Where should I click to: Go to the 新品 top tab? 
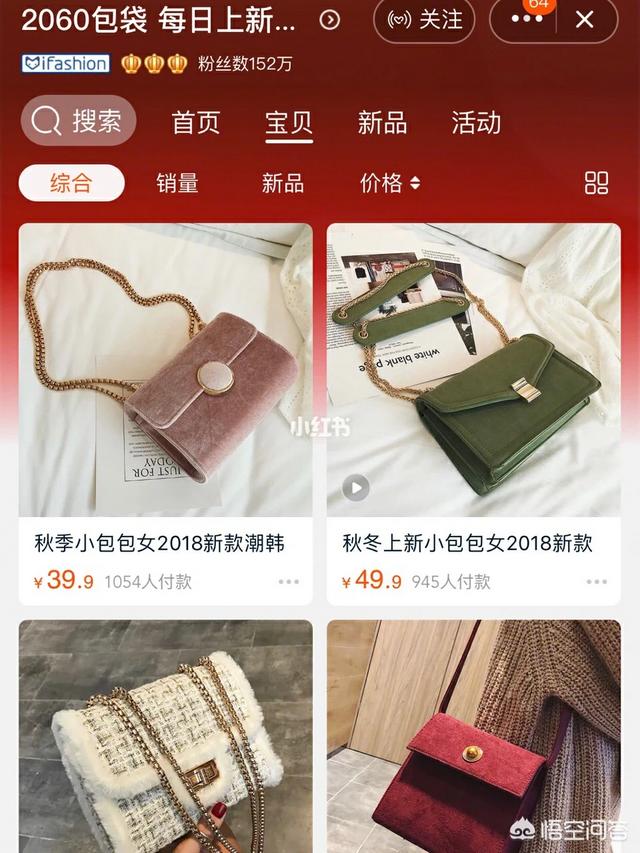382,123
